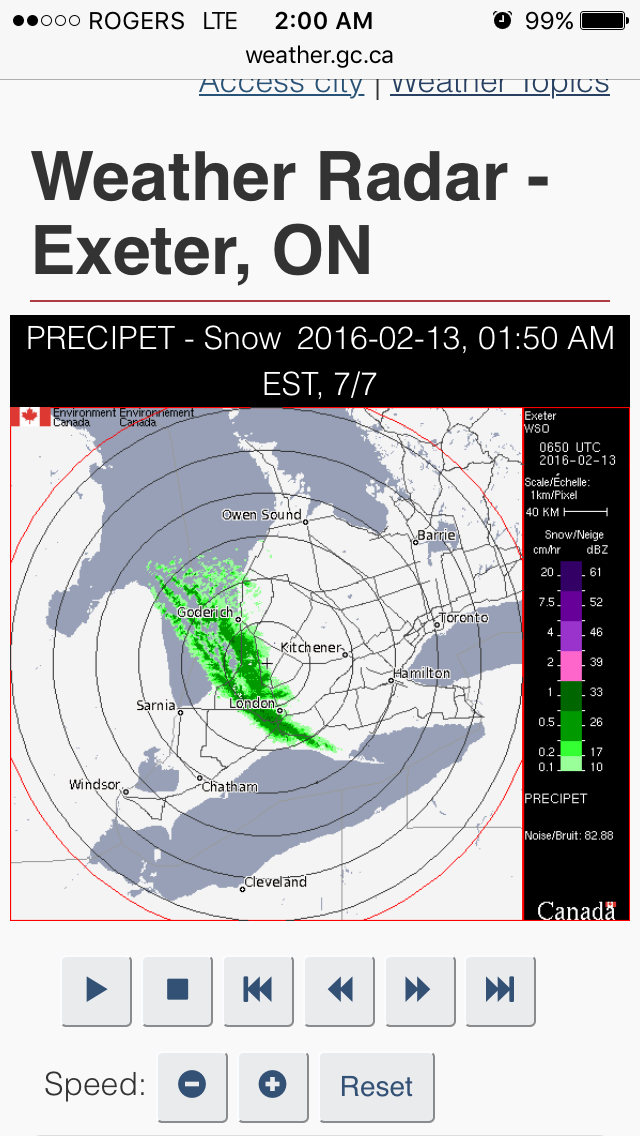Increase animation speed with plus button
Image resolution: width=640 pixels, height=1136 pixels.
click(272, 1085)
